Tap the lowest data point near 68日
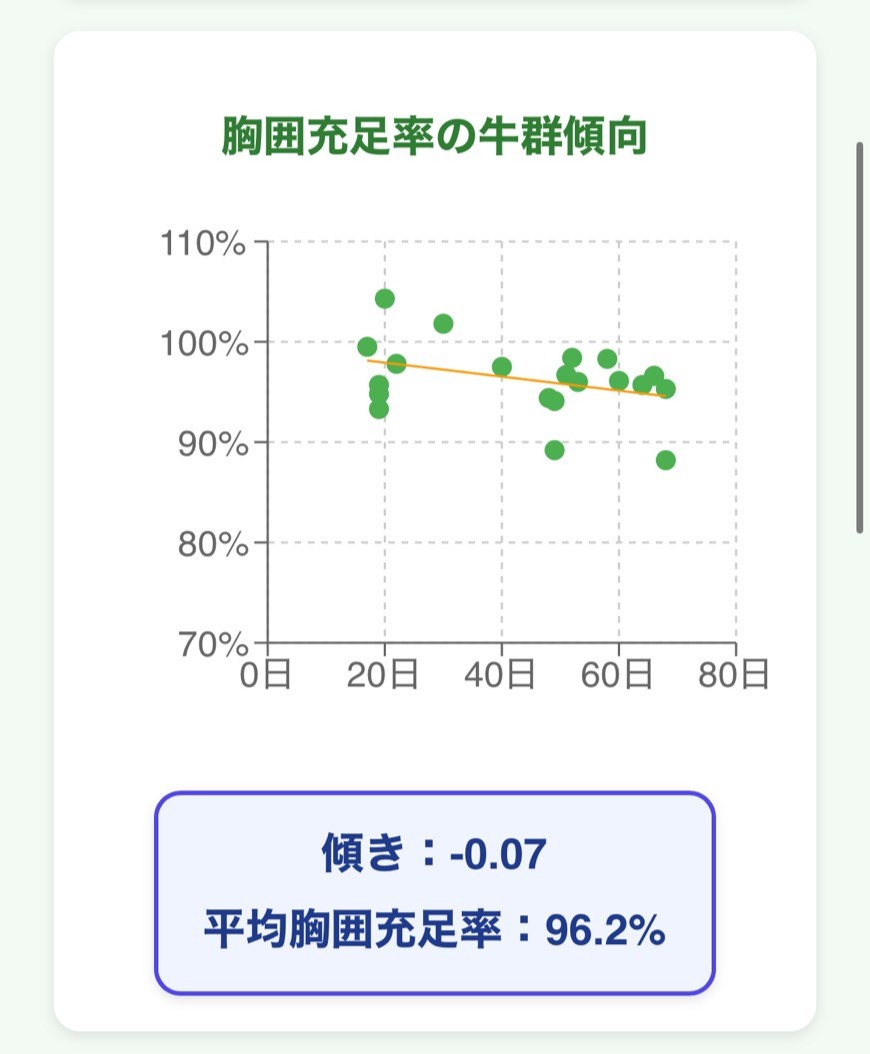Viewport: 870px width, 1054px height. click(x=666, y=460)
